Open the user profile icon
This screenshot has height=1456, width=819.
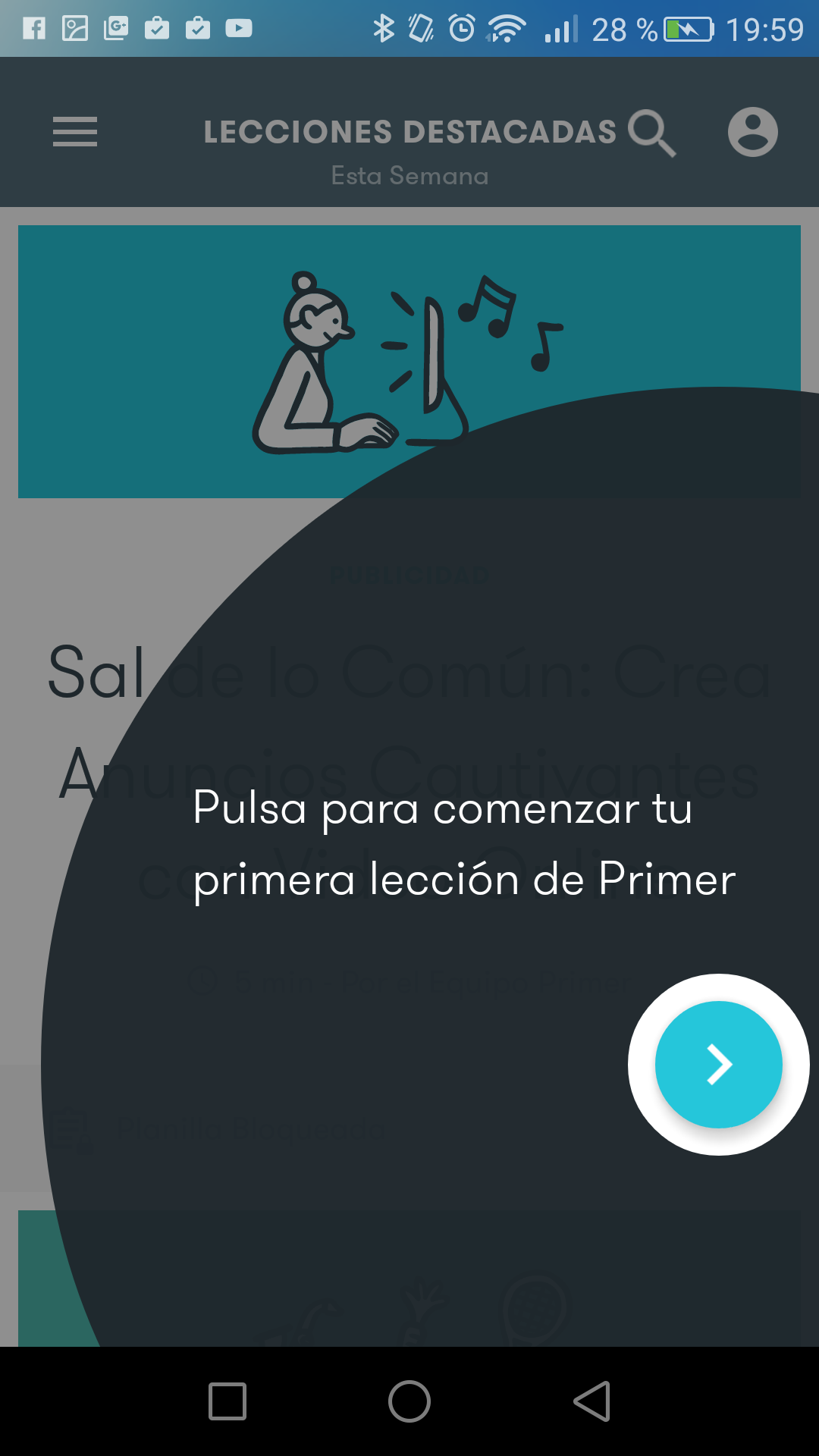(752, 132)
